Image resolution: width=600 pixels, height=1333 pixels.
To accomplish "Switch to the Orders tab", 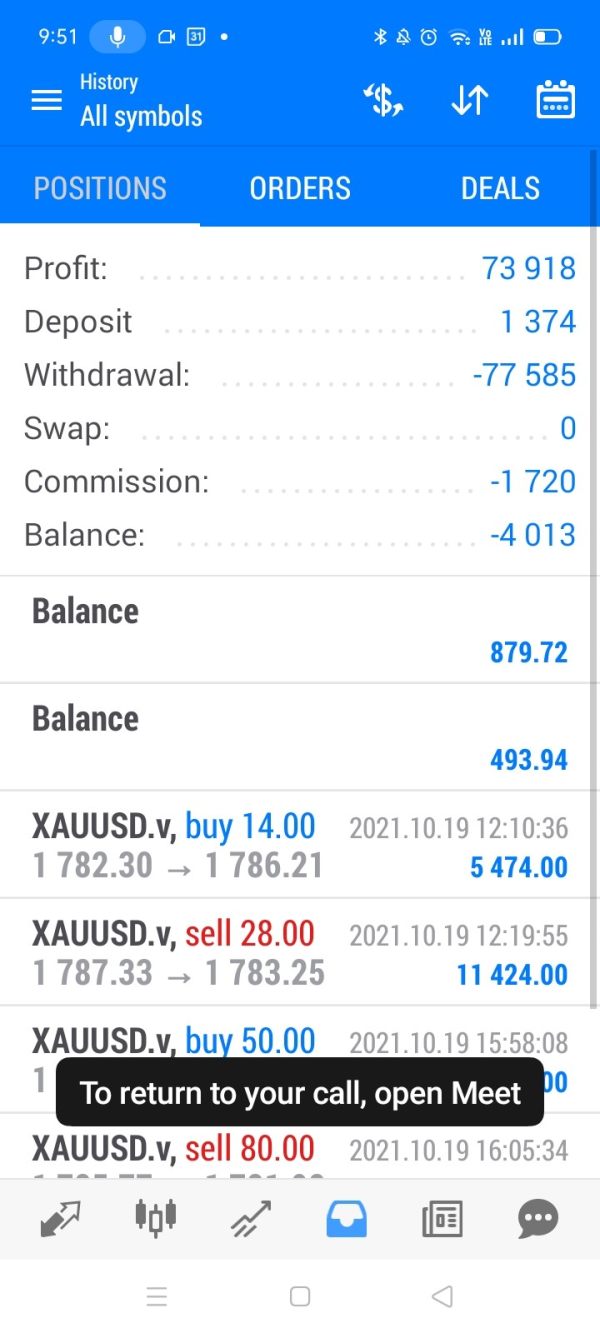I will point(300,188).
